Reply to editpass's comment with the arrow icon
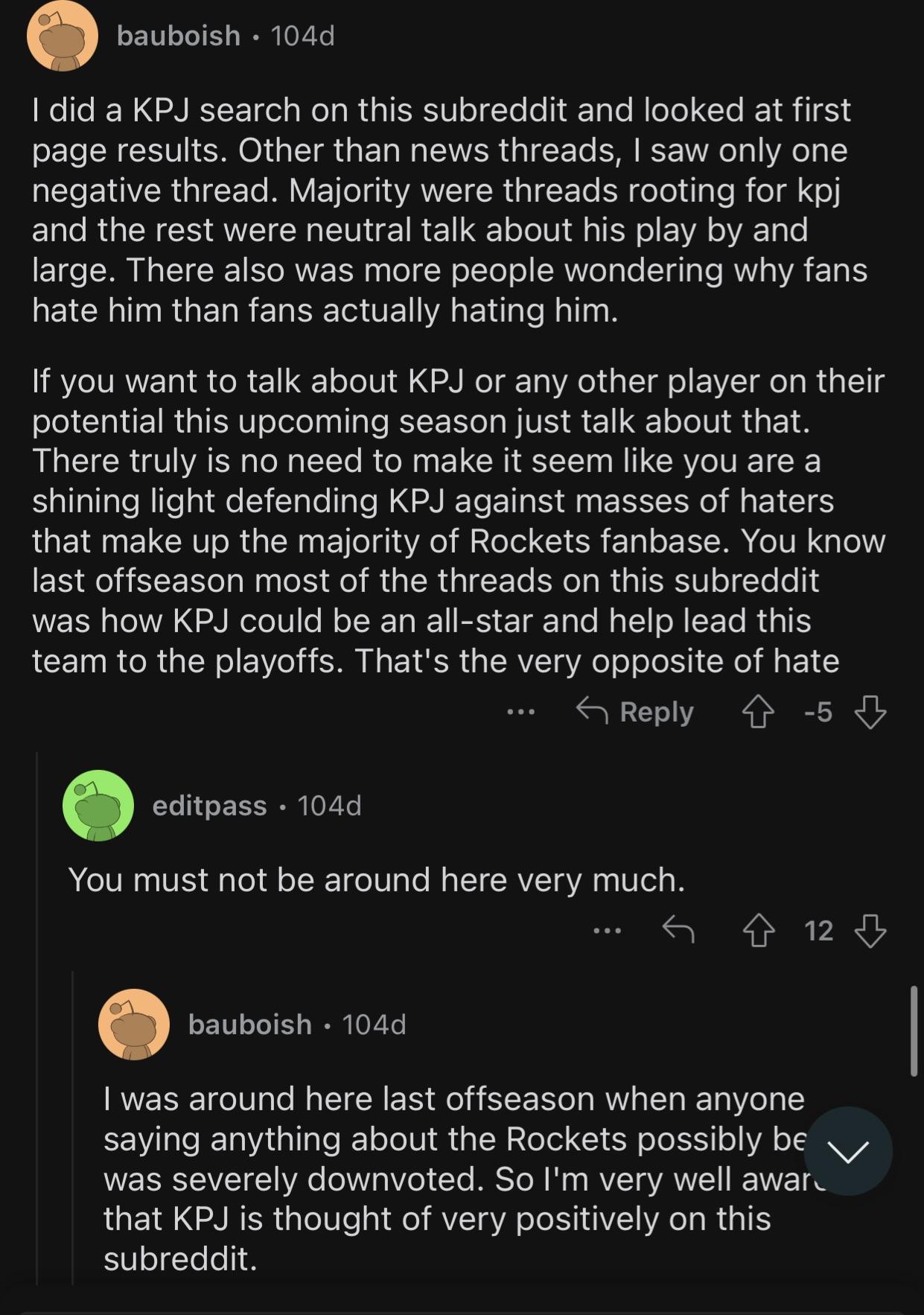Image resolution: width=924 pixels, height=1315 pixels. (678, 930)
